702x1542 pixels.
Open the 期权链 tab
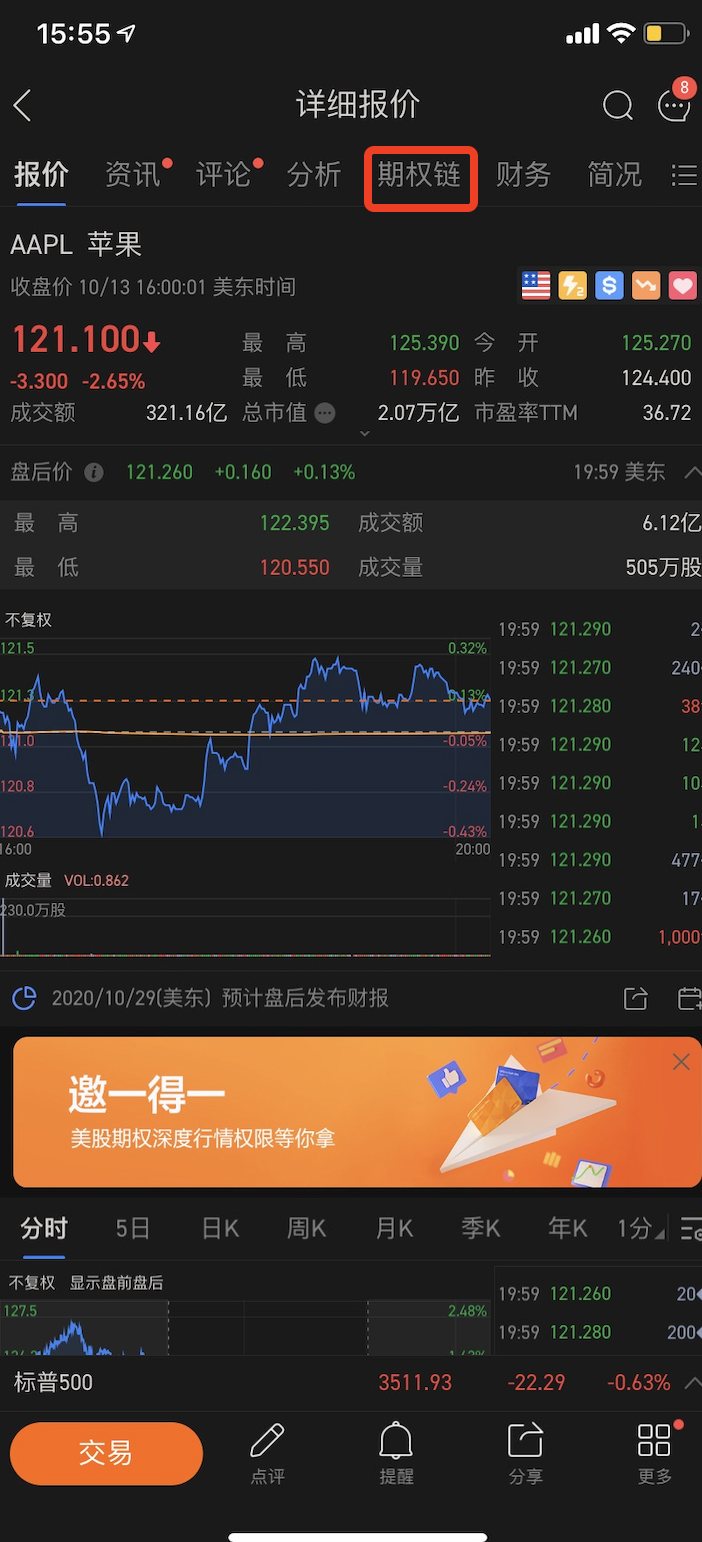click(420, 176)
